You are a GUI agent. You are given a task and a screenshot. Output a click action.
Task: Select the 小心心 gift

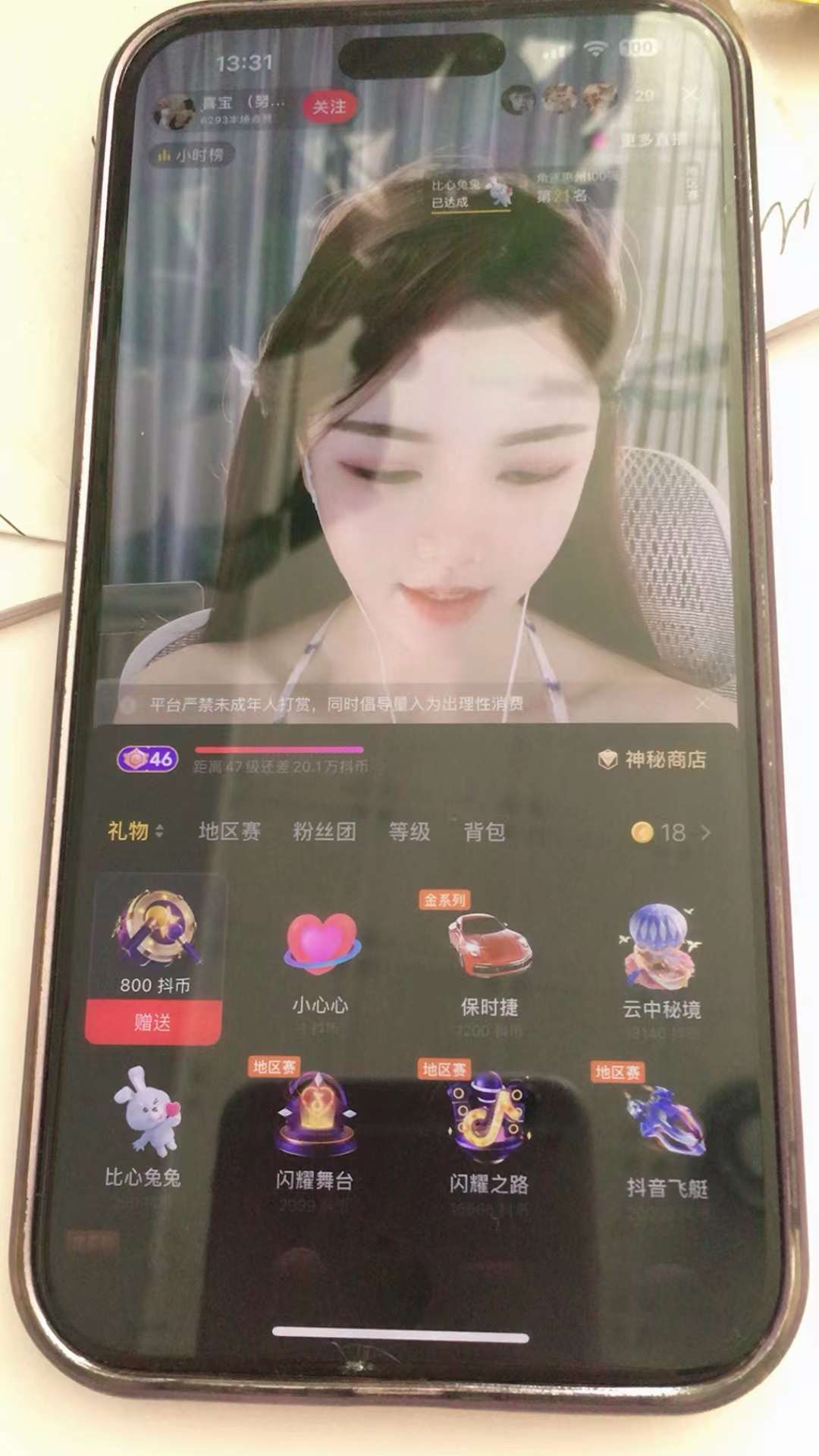[x=321, y=959]
